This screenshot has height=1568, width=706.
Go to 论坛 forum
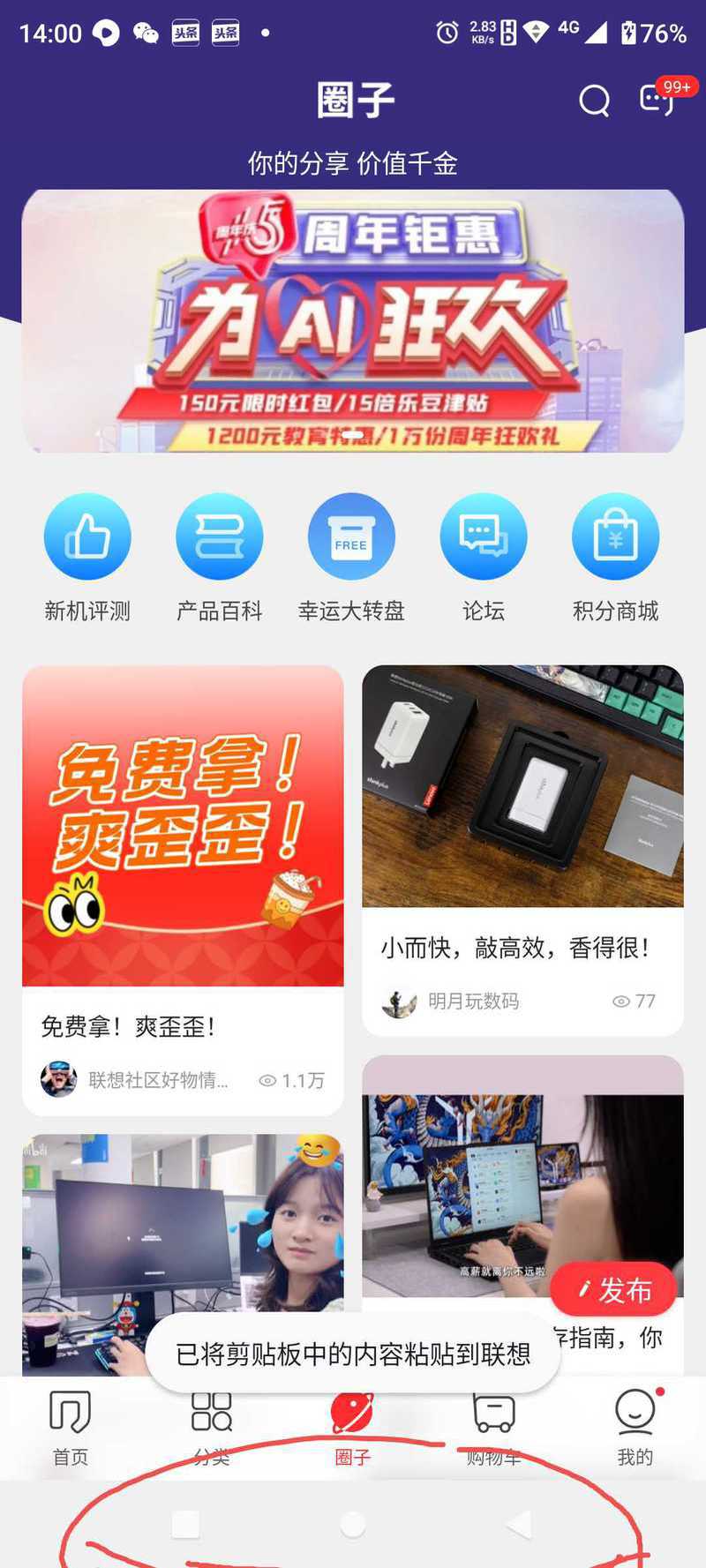point(484,537)
